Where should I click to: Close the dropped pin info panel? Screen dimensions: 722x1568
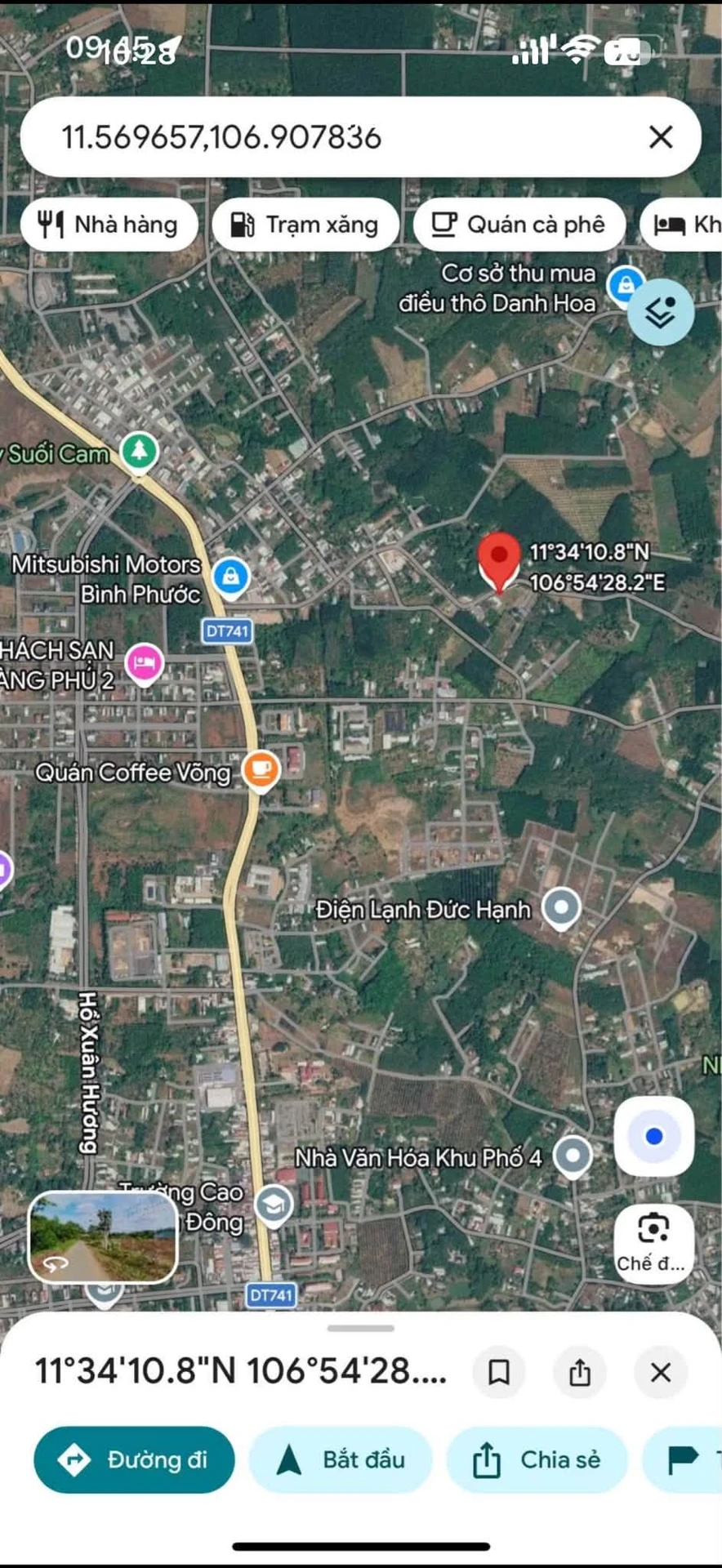pyautogui.click(x=661, y=1373)
